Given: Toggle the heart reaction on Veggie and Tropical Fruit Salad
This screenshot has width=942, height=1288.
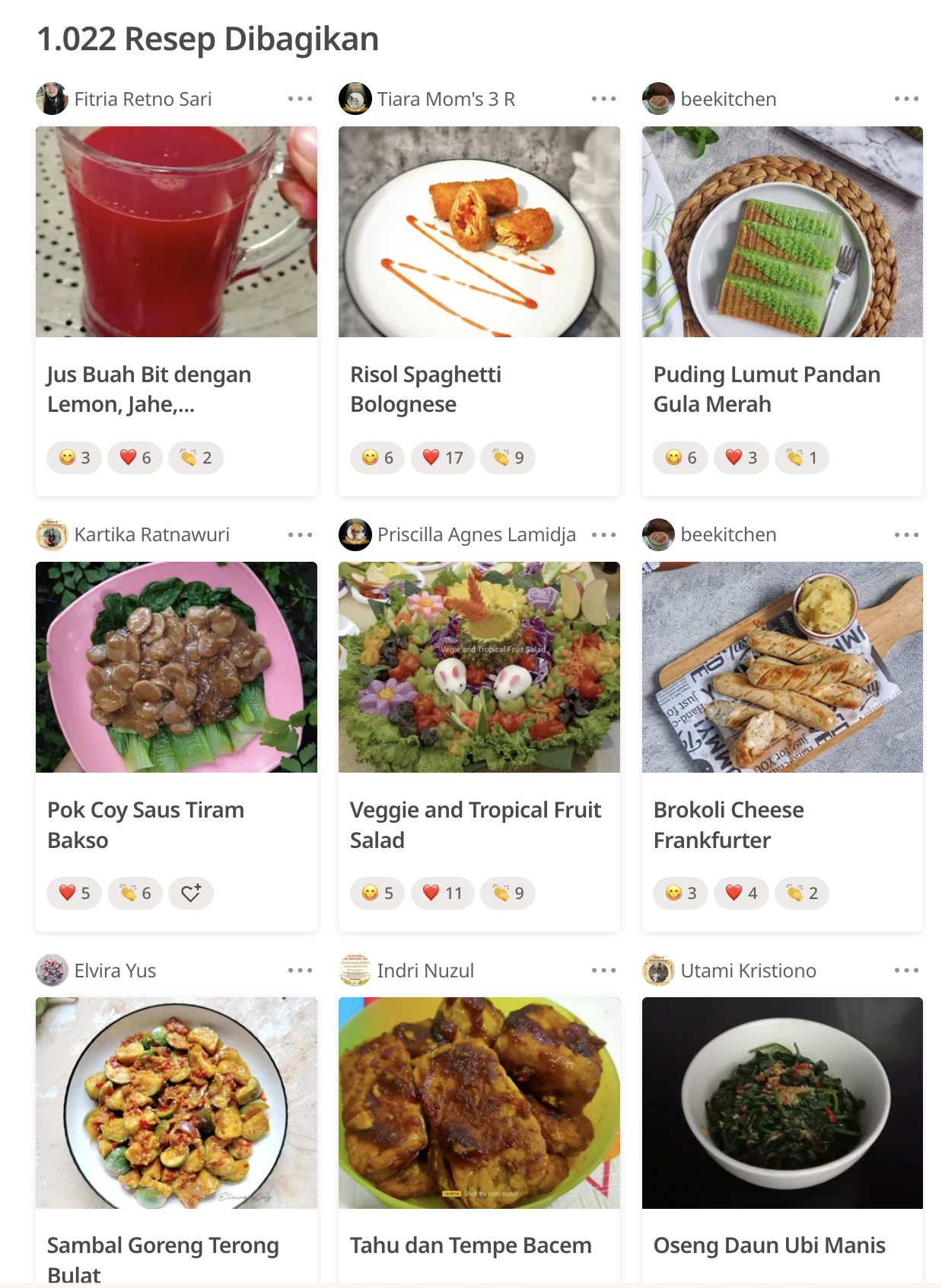Looking at the screenshot, I should [x=442, y=893].
